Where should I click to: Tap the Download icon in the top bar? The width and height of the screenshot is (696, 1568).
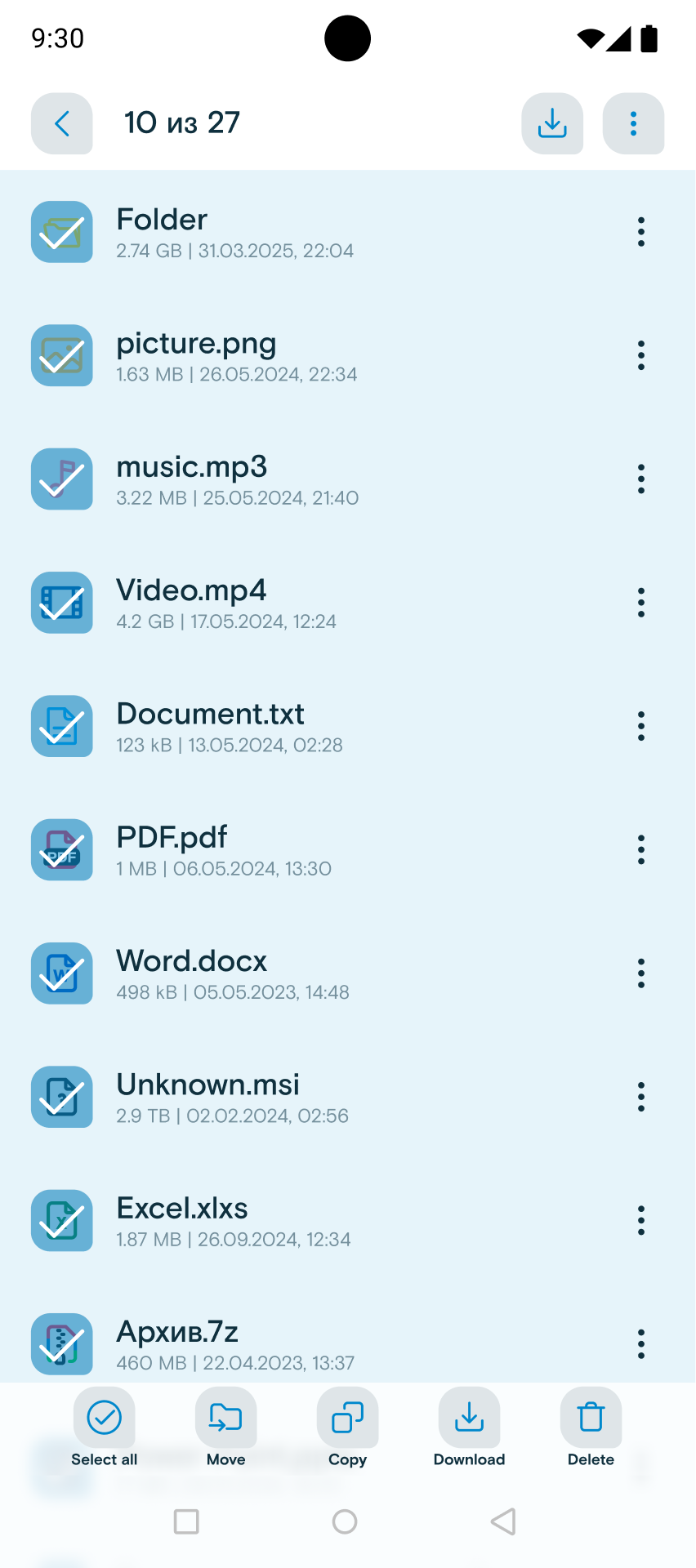[552, 123]
